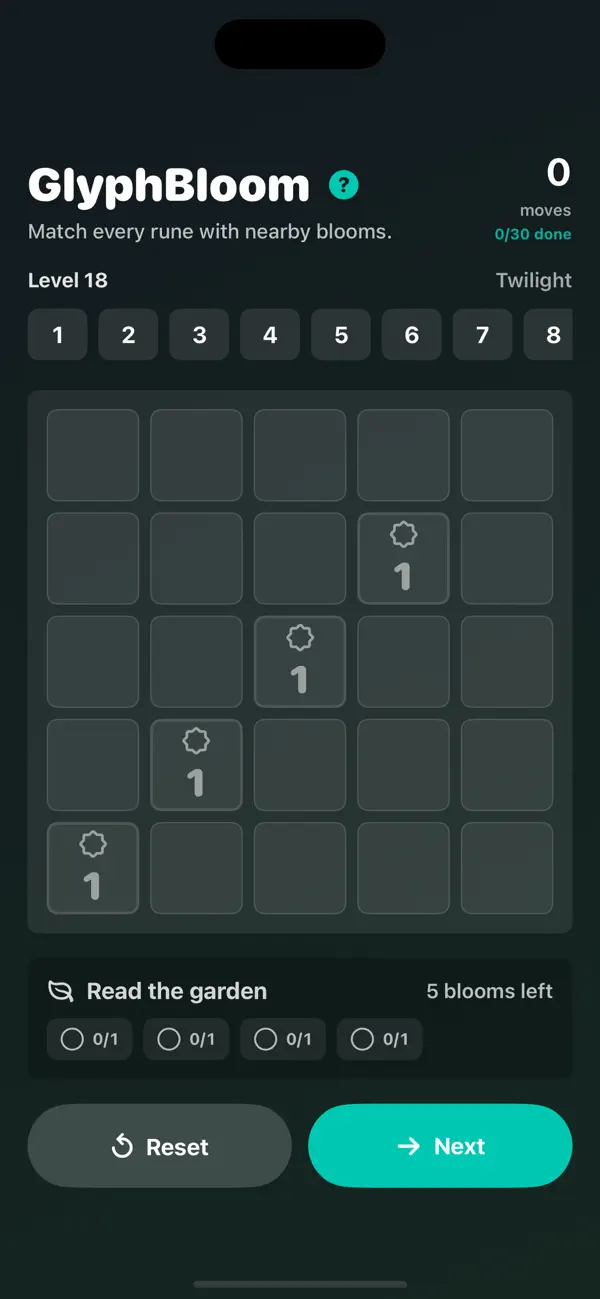
Task: Jump to level 3
Action: tap(199, 334)
